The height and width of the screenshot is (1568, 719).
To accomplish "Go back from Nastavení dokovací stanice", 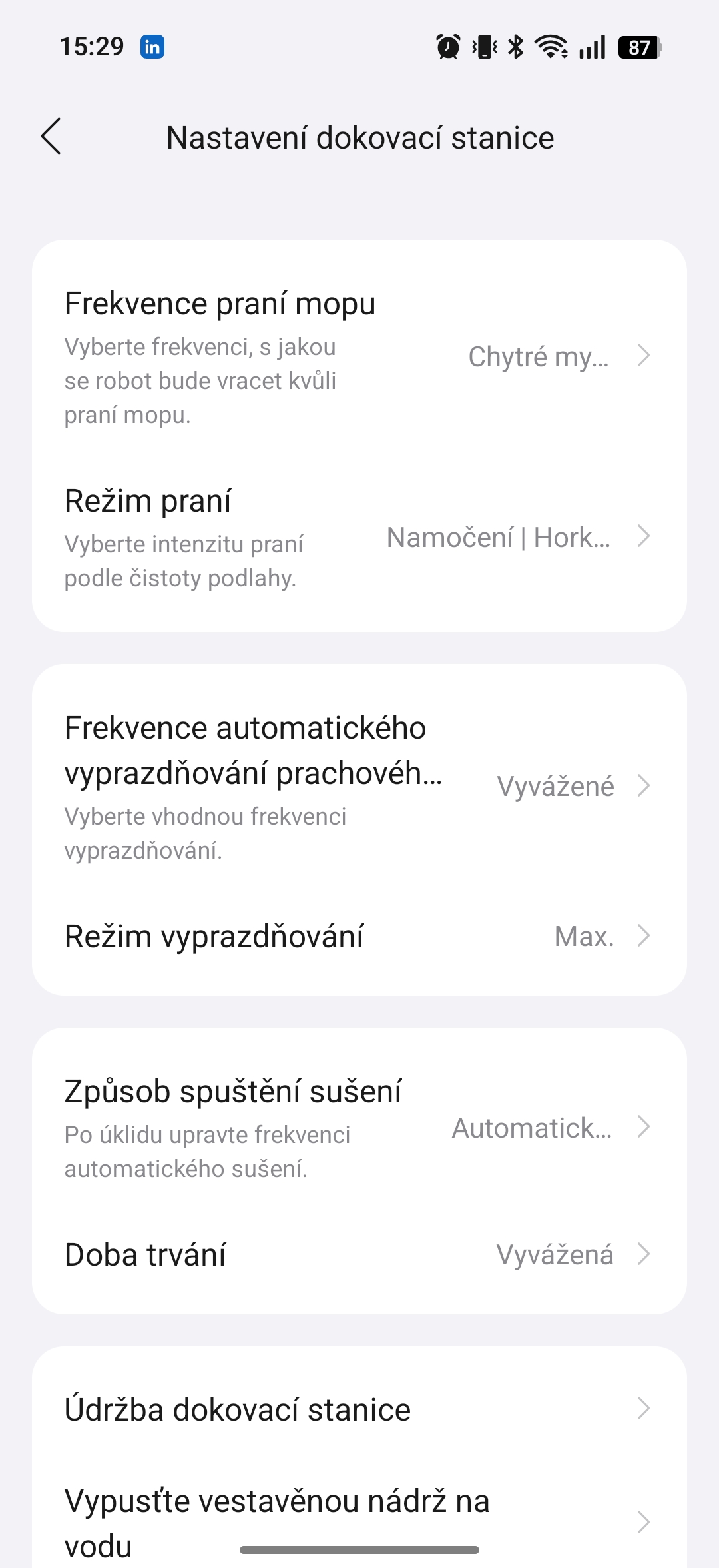I will (x=51, y=137).
